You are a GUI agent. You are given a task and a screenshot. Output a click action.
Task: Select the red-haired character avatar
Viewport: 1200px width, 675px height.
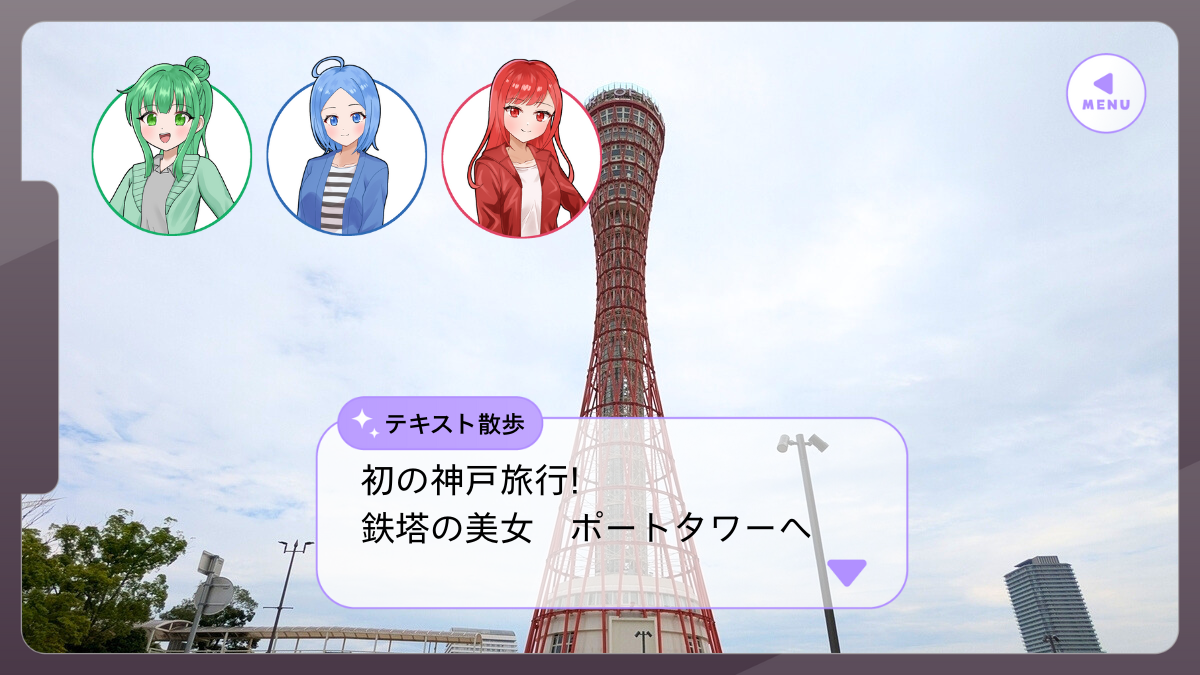[x=521, y=158]
